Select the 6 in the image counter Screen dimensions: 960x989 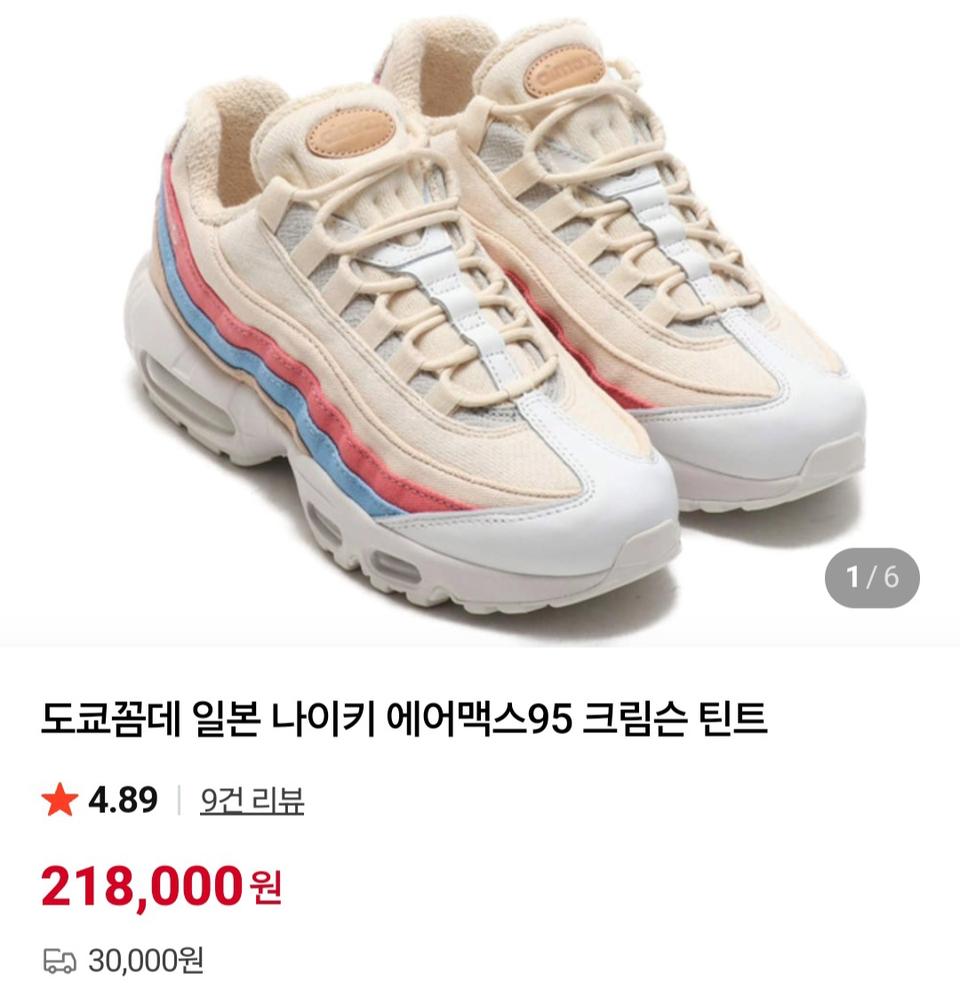(893, 575)
